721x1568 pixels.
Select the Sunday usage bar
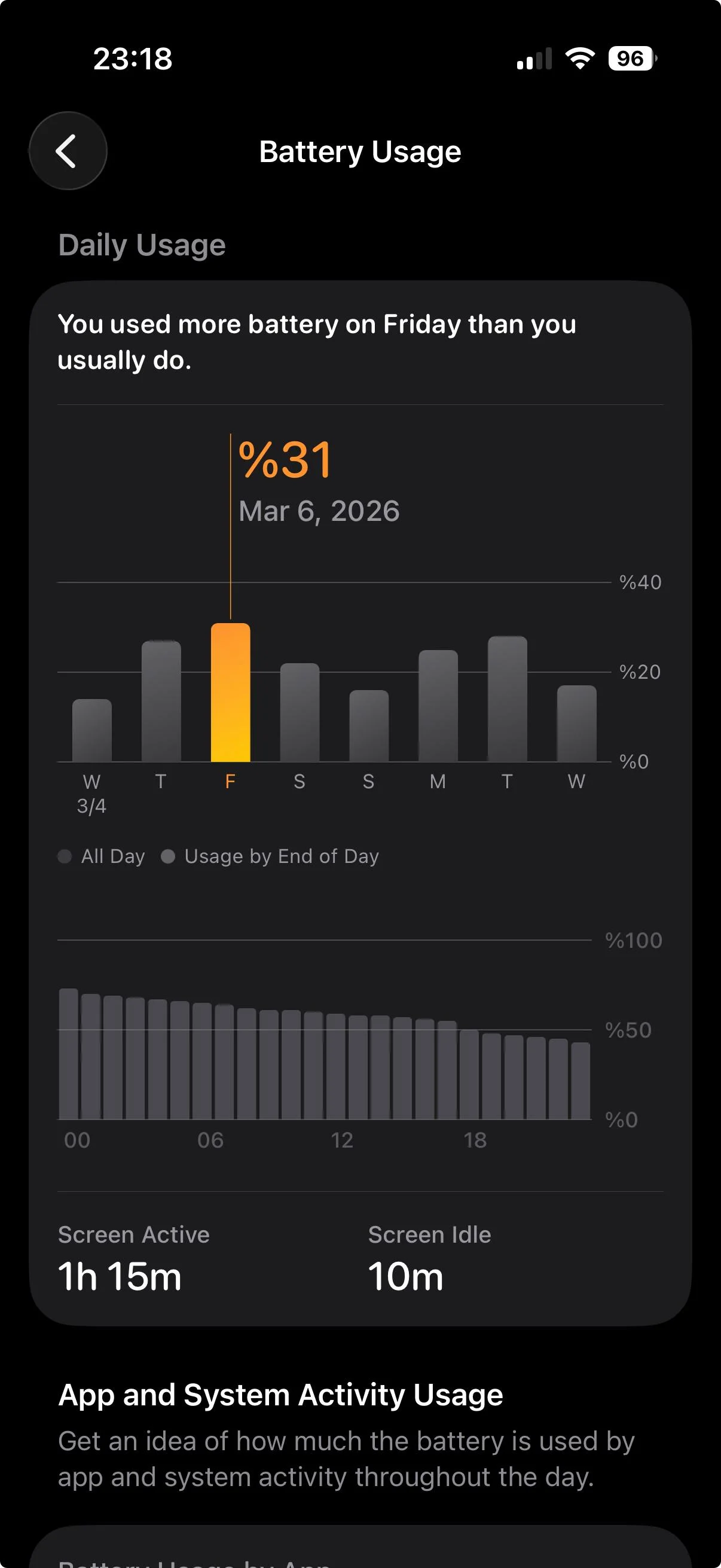pyautogui.click(x=369, y=725)
